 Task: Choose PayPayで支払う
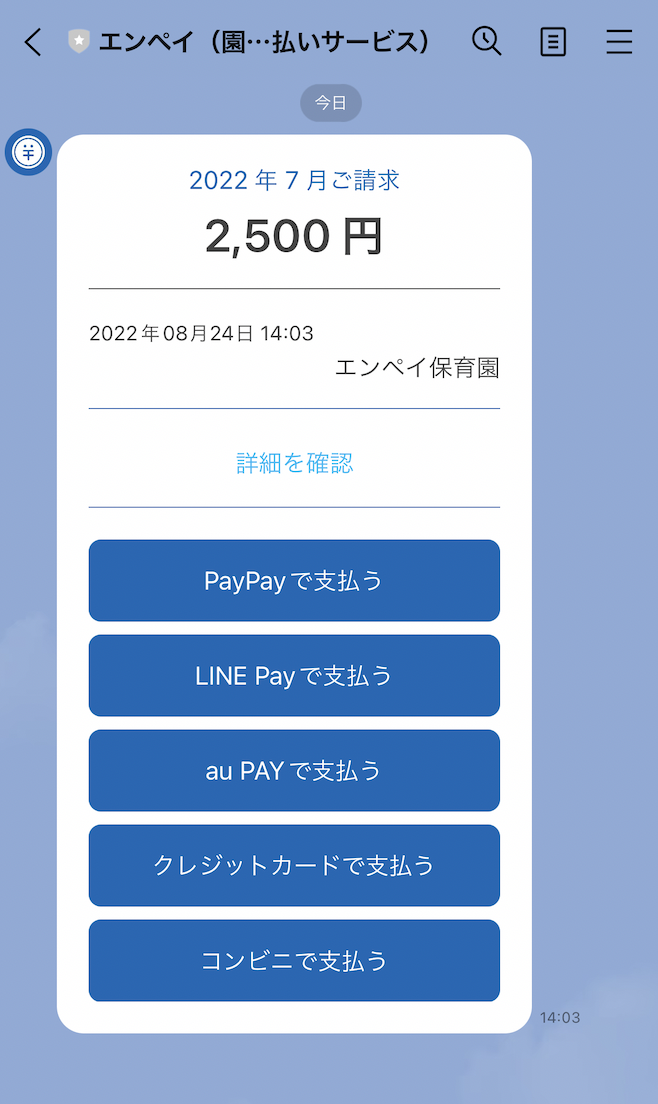click(x=294, y=581)
